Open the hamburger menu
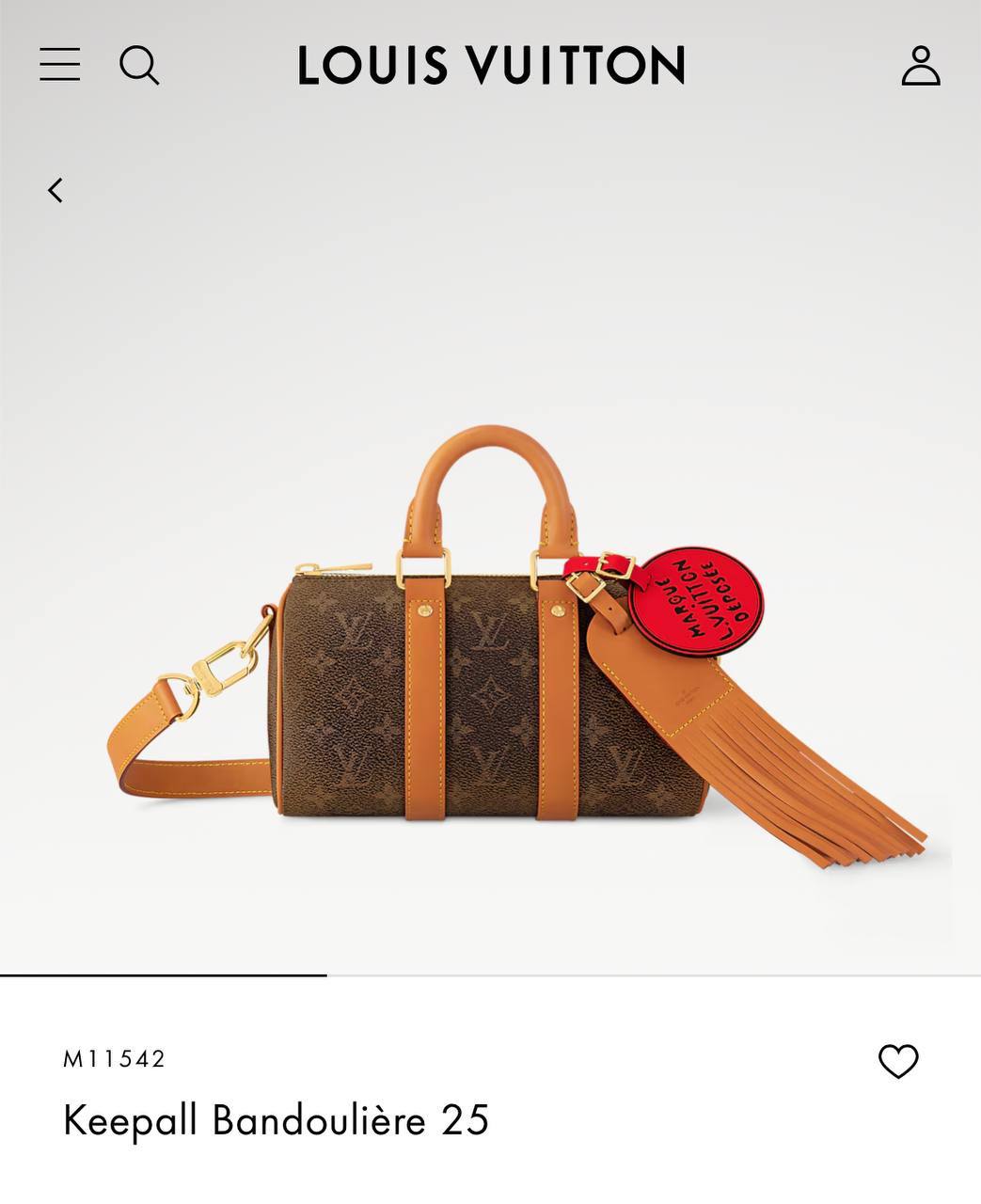Viewport: 981px width, 1204px height. [59, 65]
